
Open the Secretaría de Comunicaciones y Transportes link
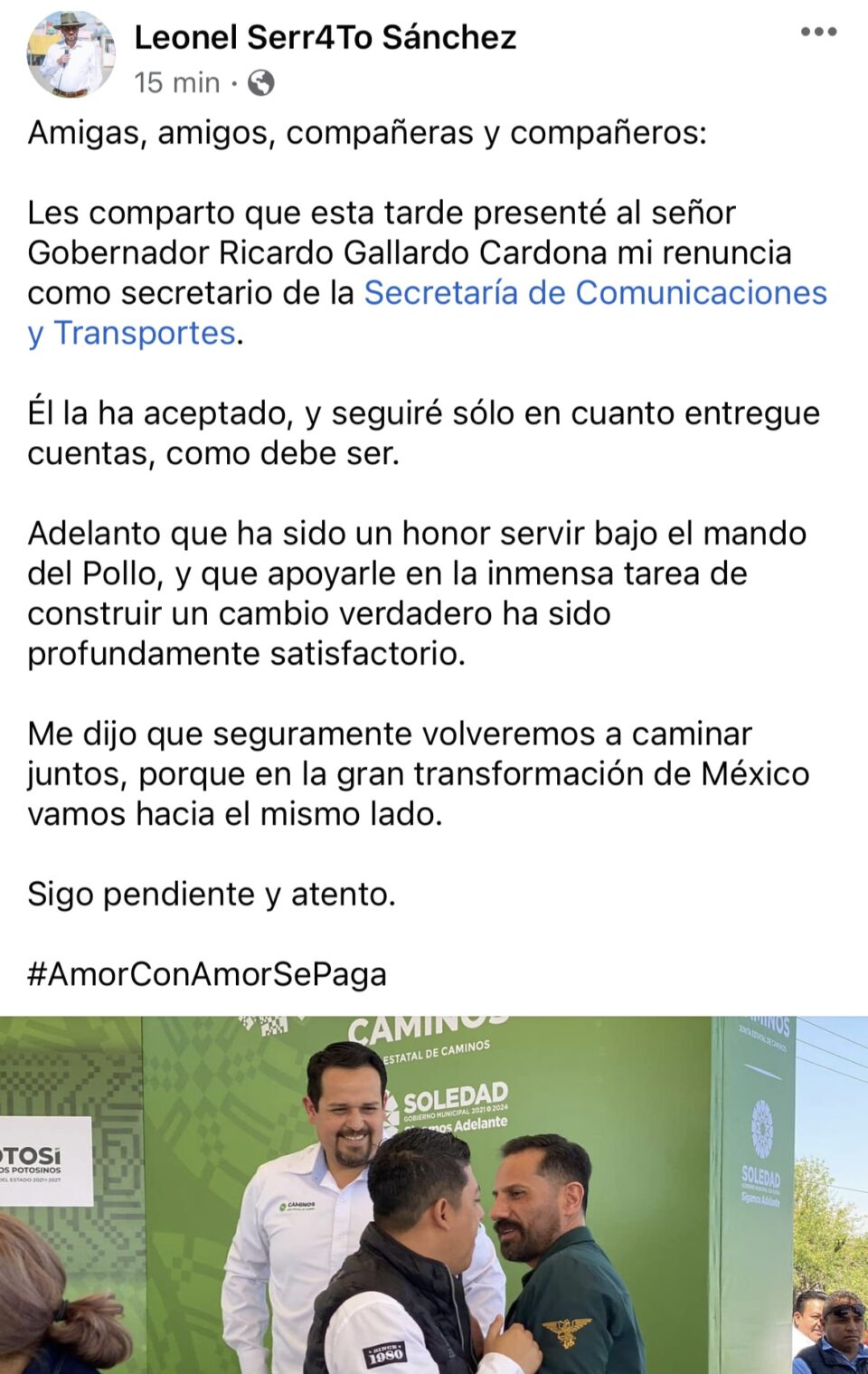(594, 293)
